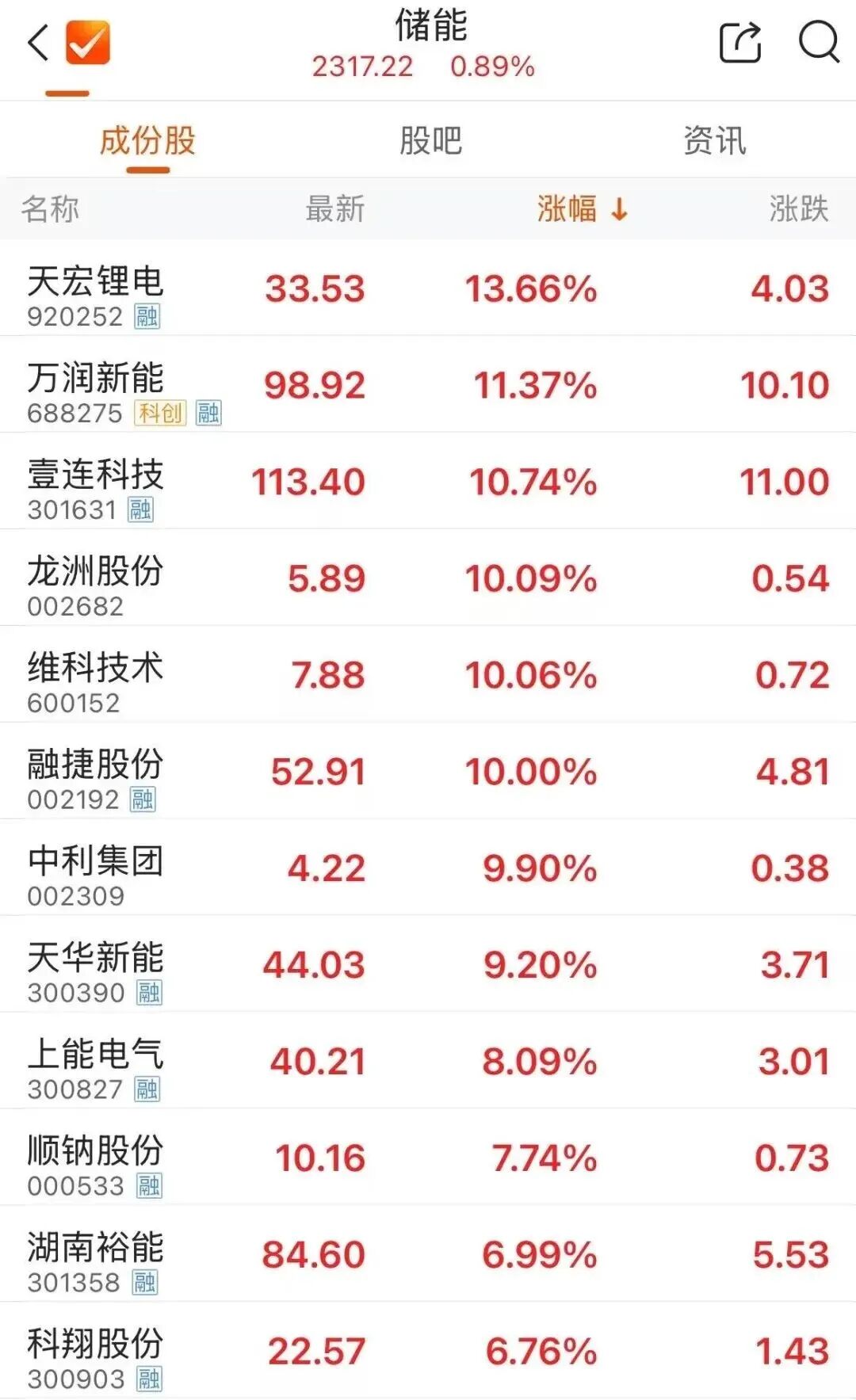Switch to the 股吧 tab
This screenshot has width=856, height=1400.
430,141
